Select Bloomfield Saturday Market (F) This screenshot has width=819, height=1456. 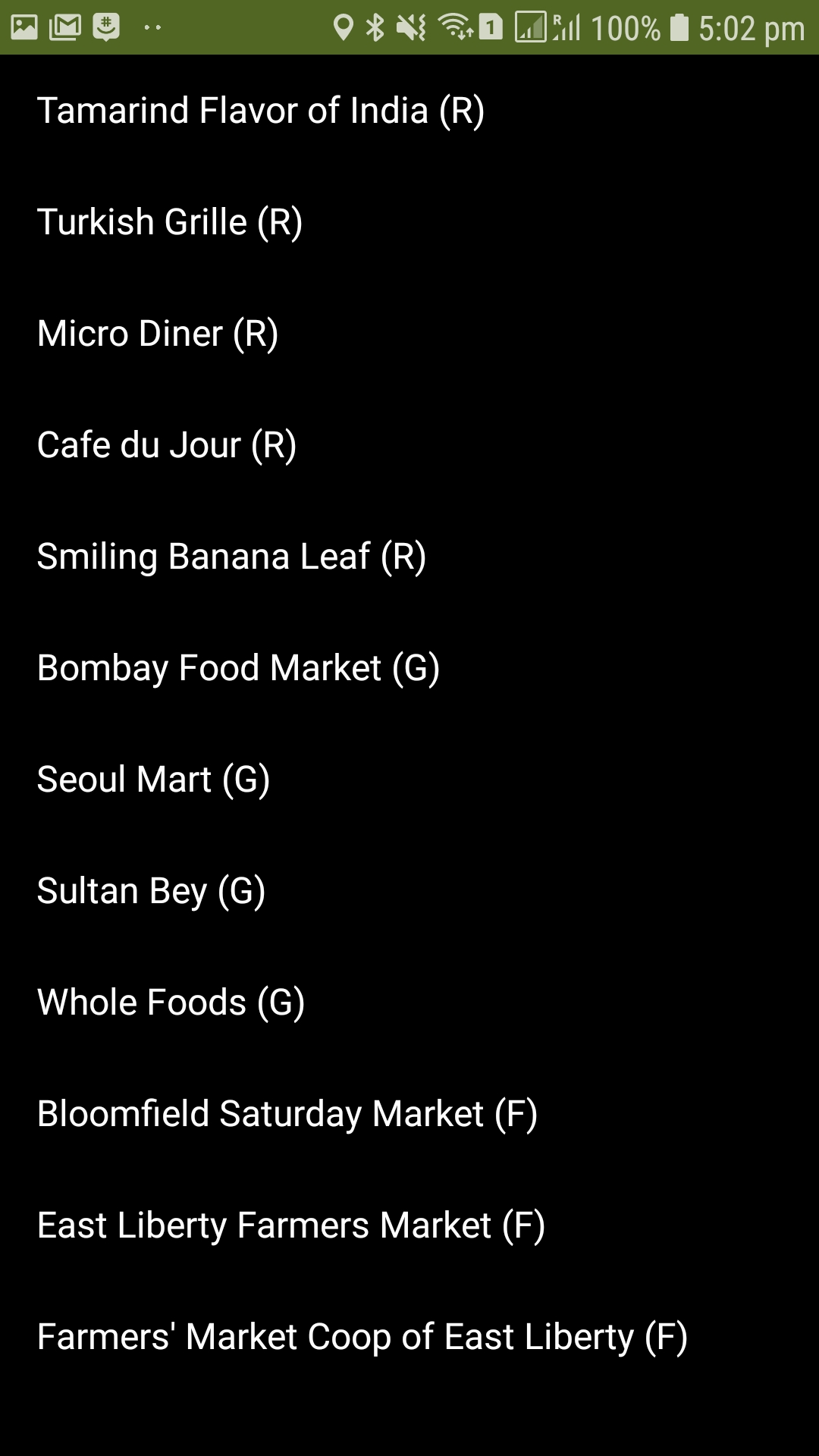click(x=287, y=1114)
